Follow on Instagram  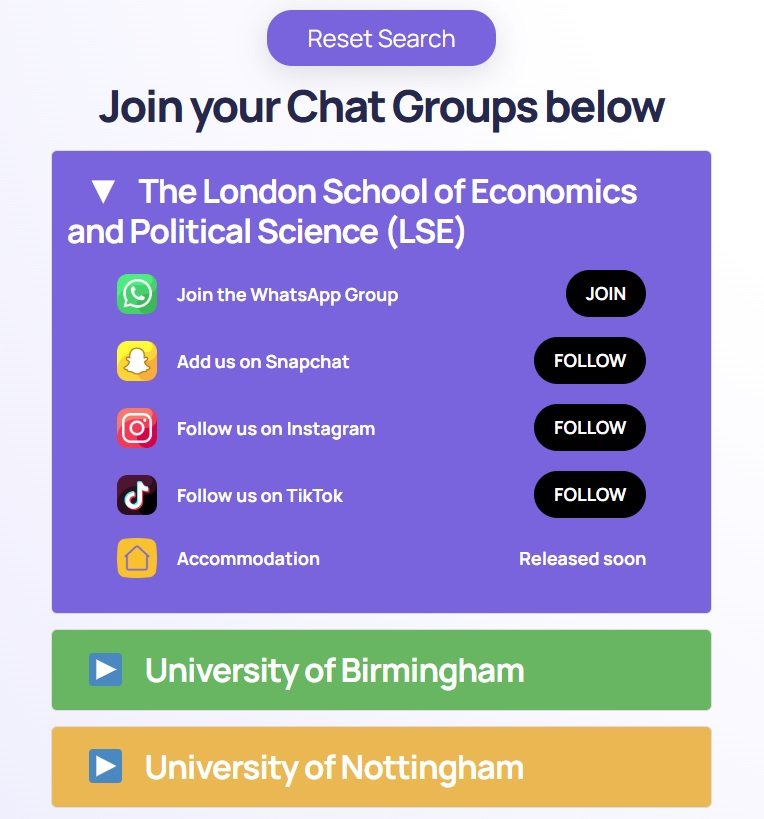[x=589, y=428]
